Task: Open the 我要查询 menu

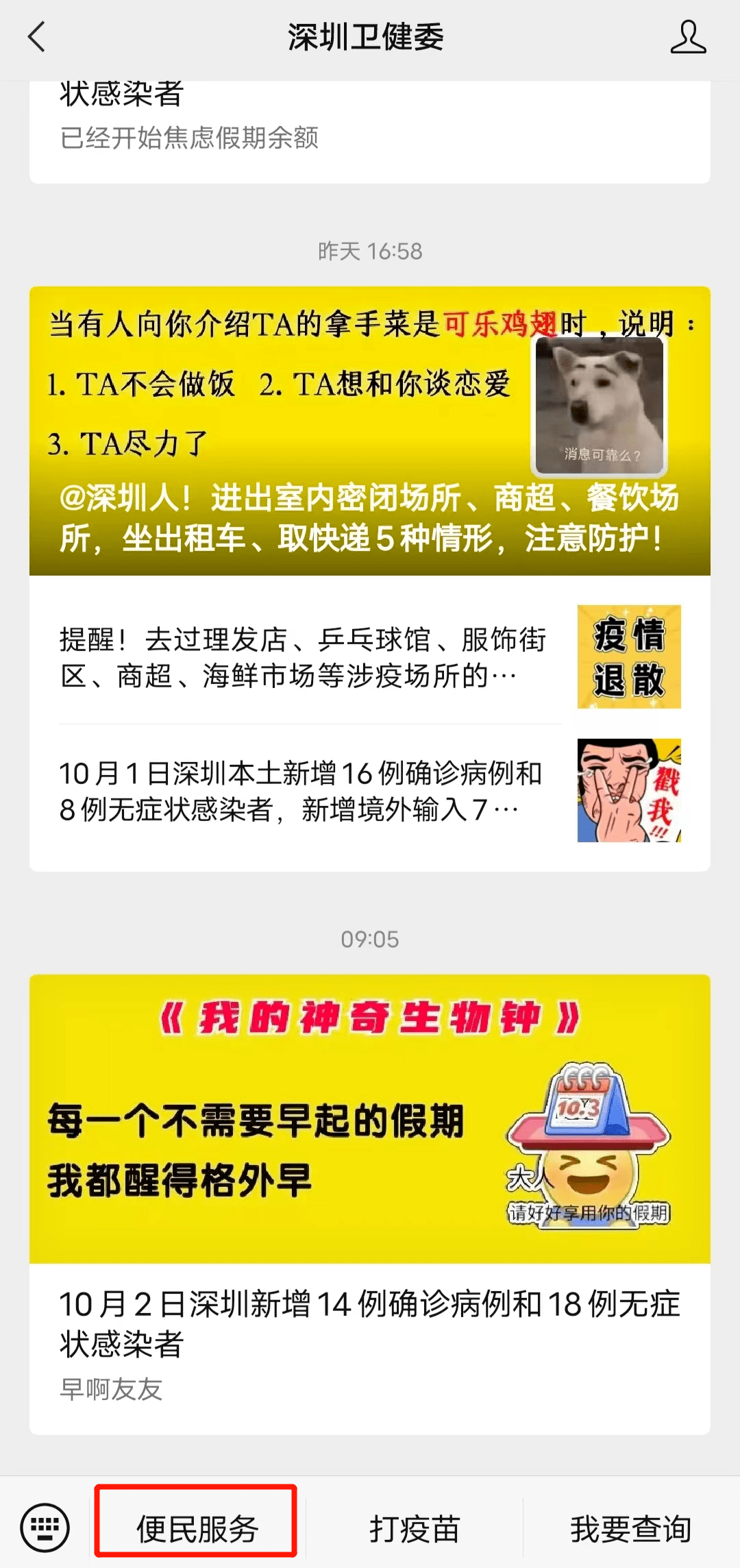Action: pos(630,1529)
